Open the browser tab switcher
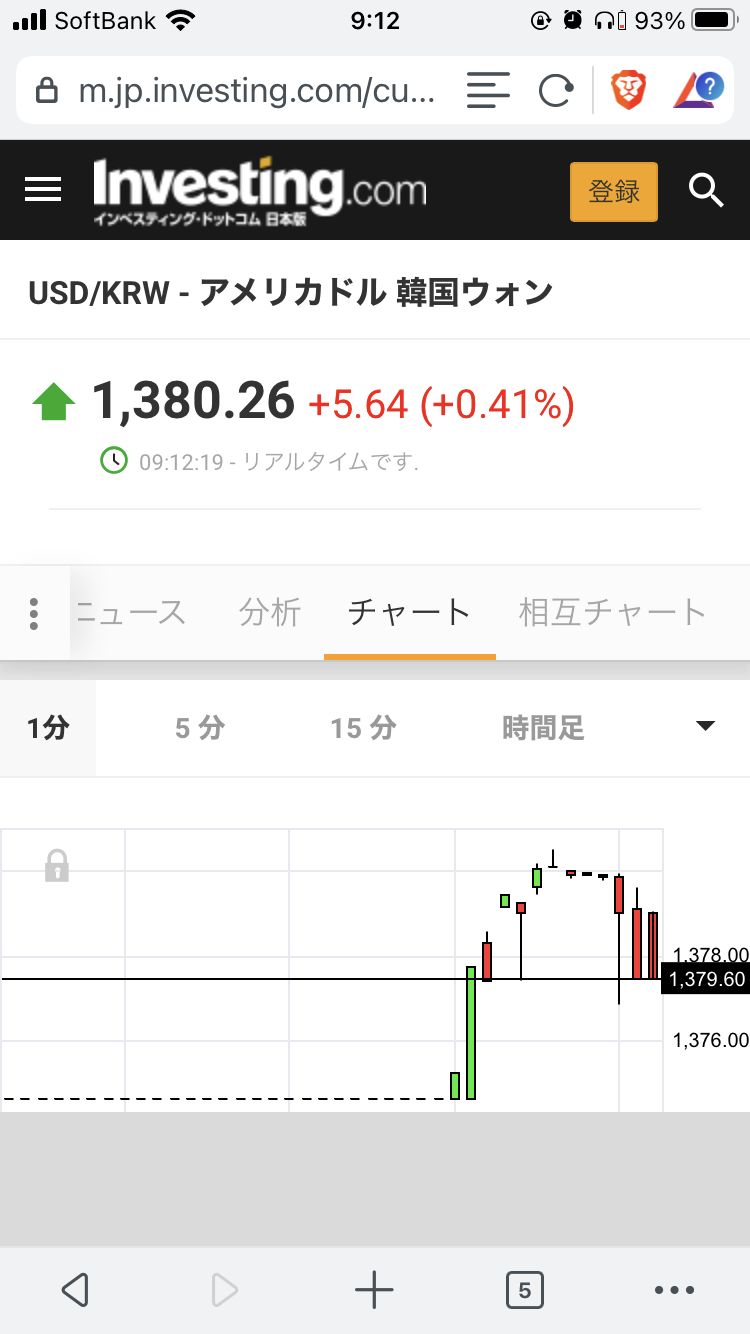Image resolution: width=750 pixels, height=1334 pixels. click(x=524, y=1290)
